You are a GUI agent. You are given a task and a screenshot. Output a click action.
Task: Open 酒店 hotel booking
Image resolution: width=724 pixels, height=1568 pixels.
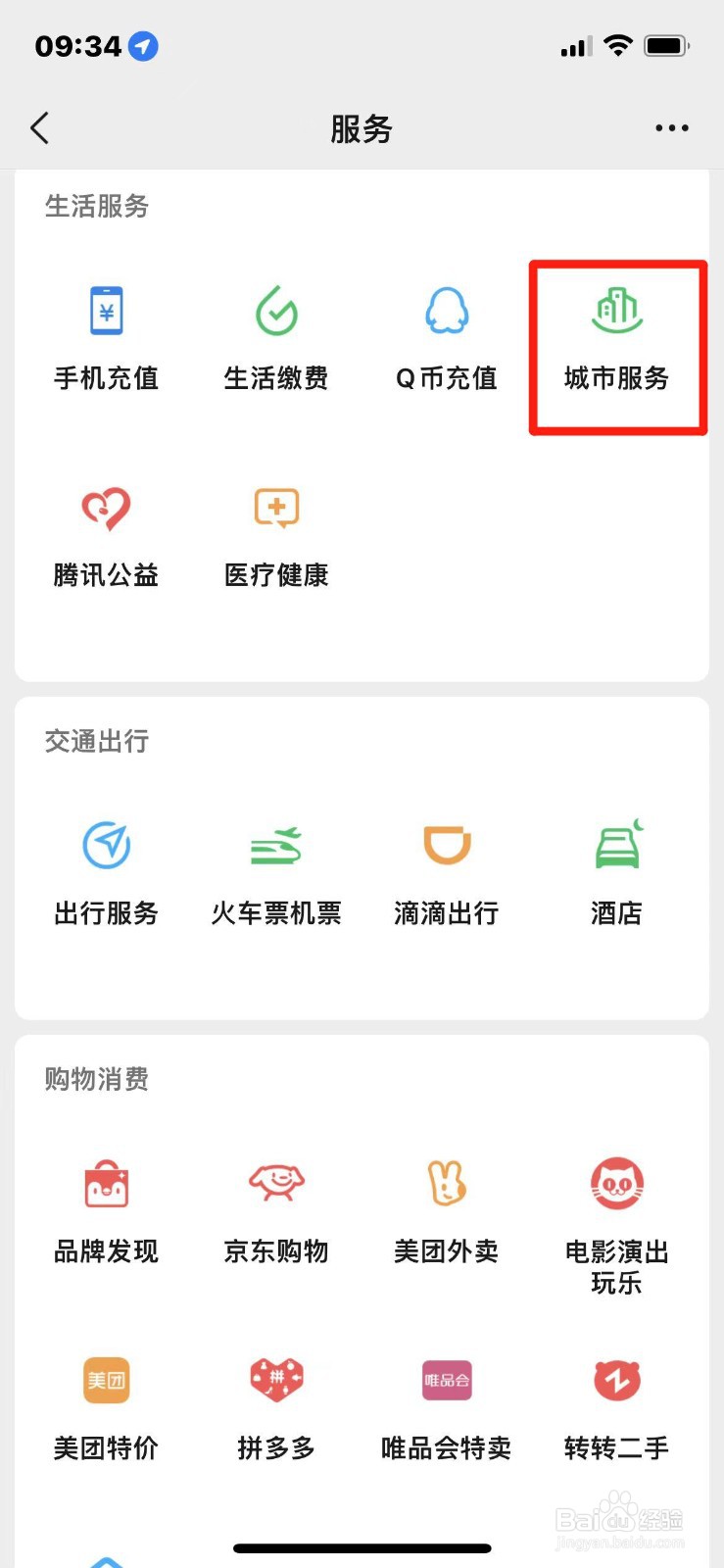616,874
